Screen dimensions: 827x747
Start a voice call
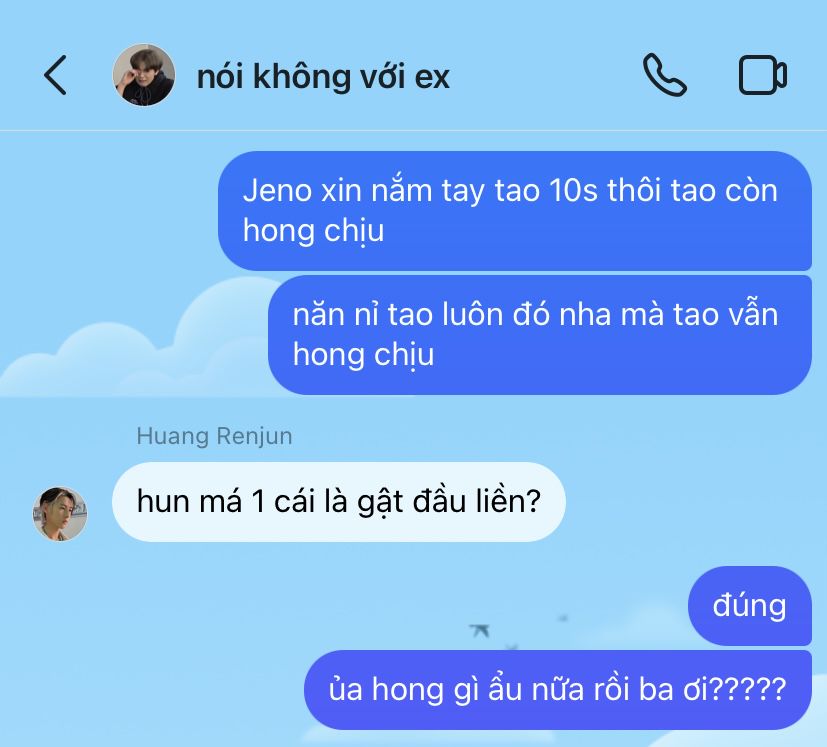point(665,75)
